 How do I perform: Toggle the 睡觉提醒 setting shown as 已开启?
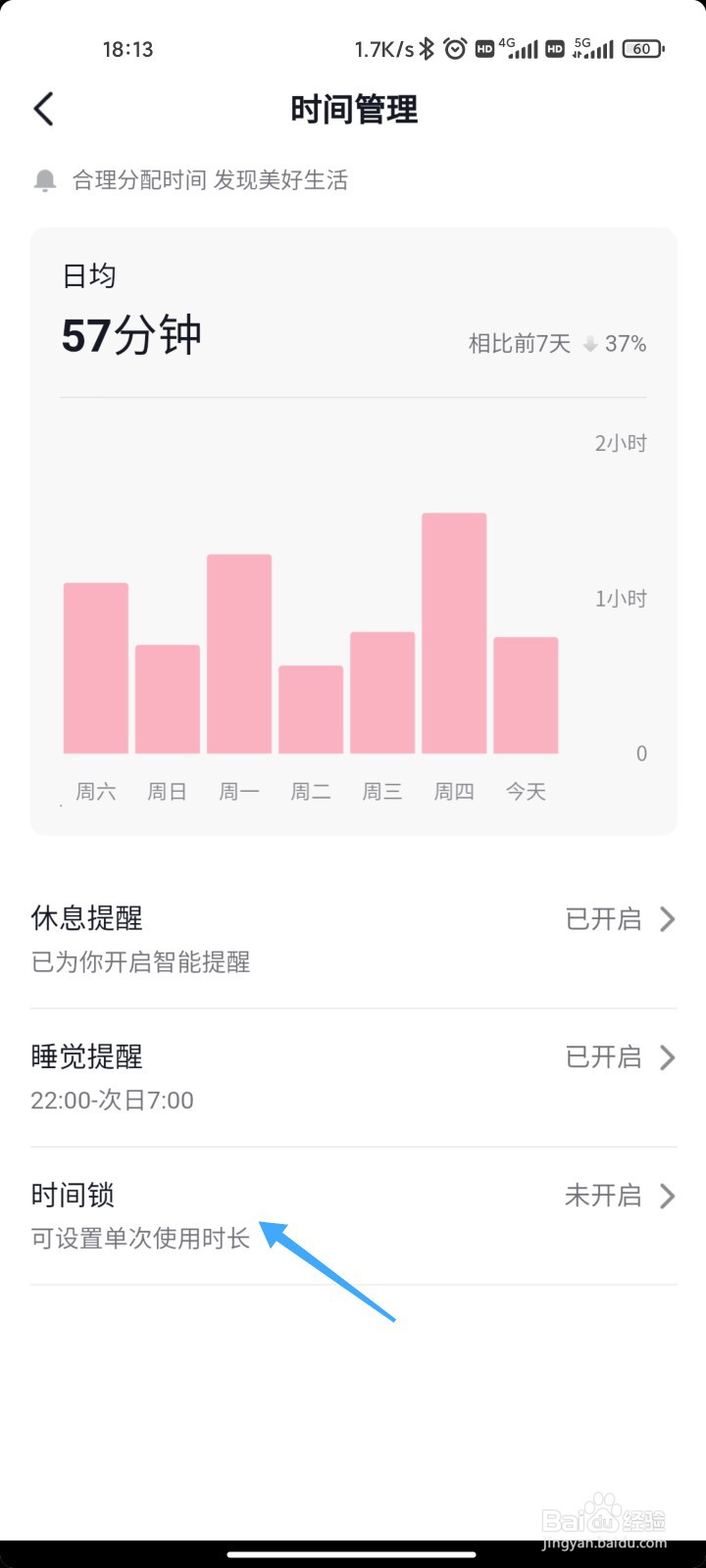point(602,1057)
